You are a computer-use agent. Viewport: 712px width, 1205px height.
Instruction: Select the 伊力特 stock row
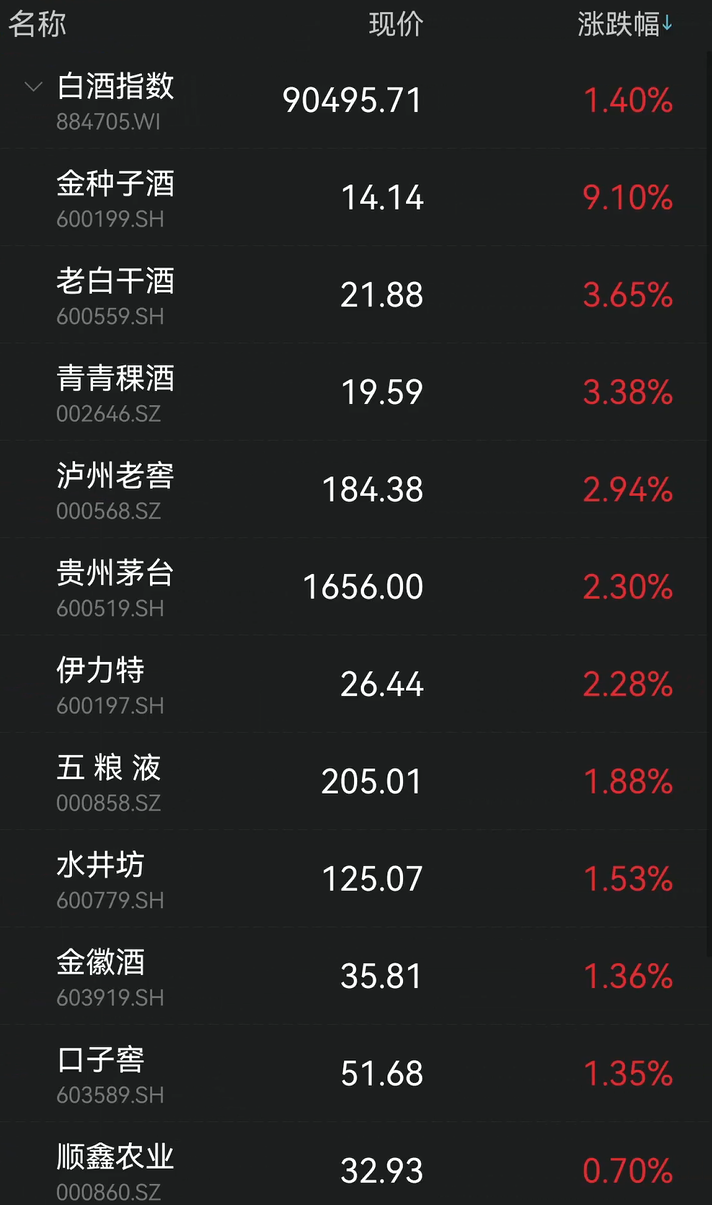point(356,684)
